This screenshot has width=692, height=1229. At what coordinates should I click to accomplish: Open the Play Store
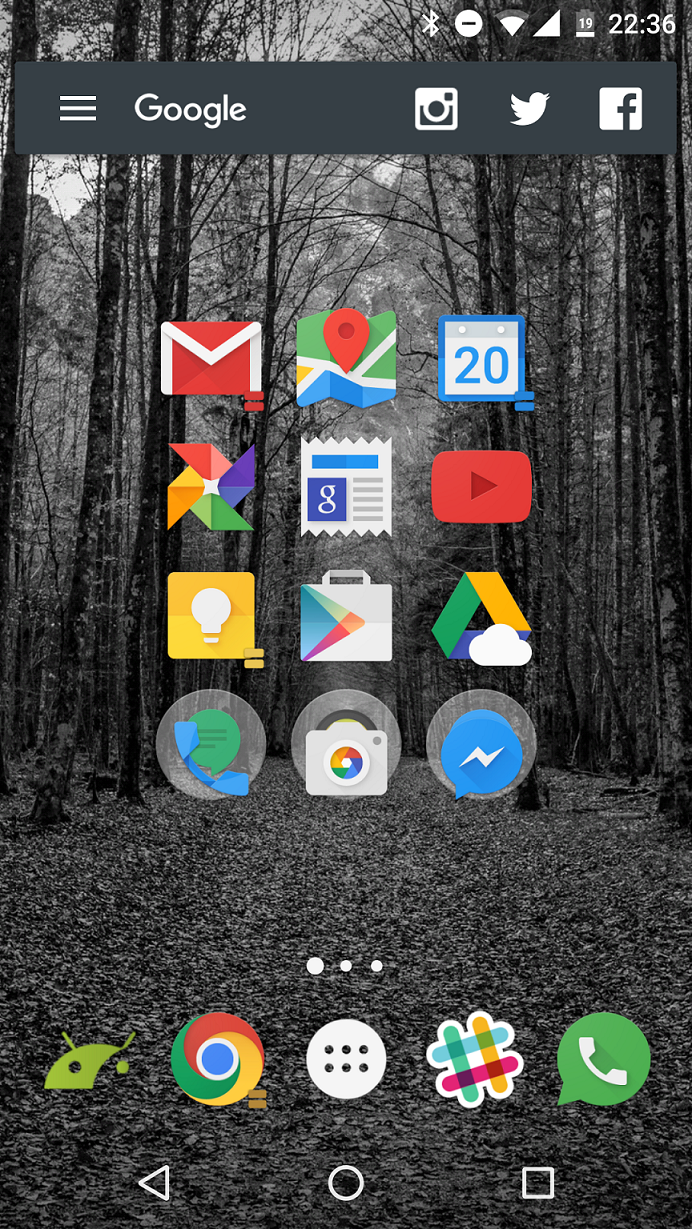coord(346,616)
